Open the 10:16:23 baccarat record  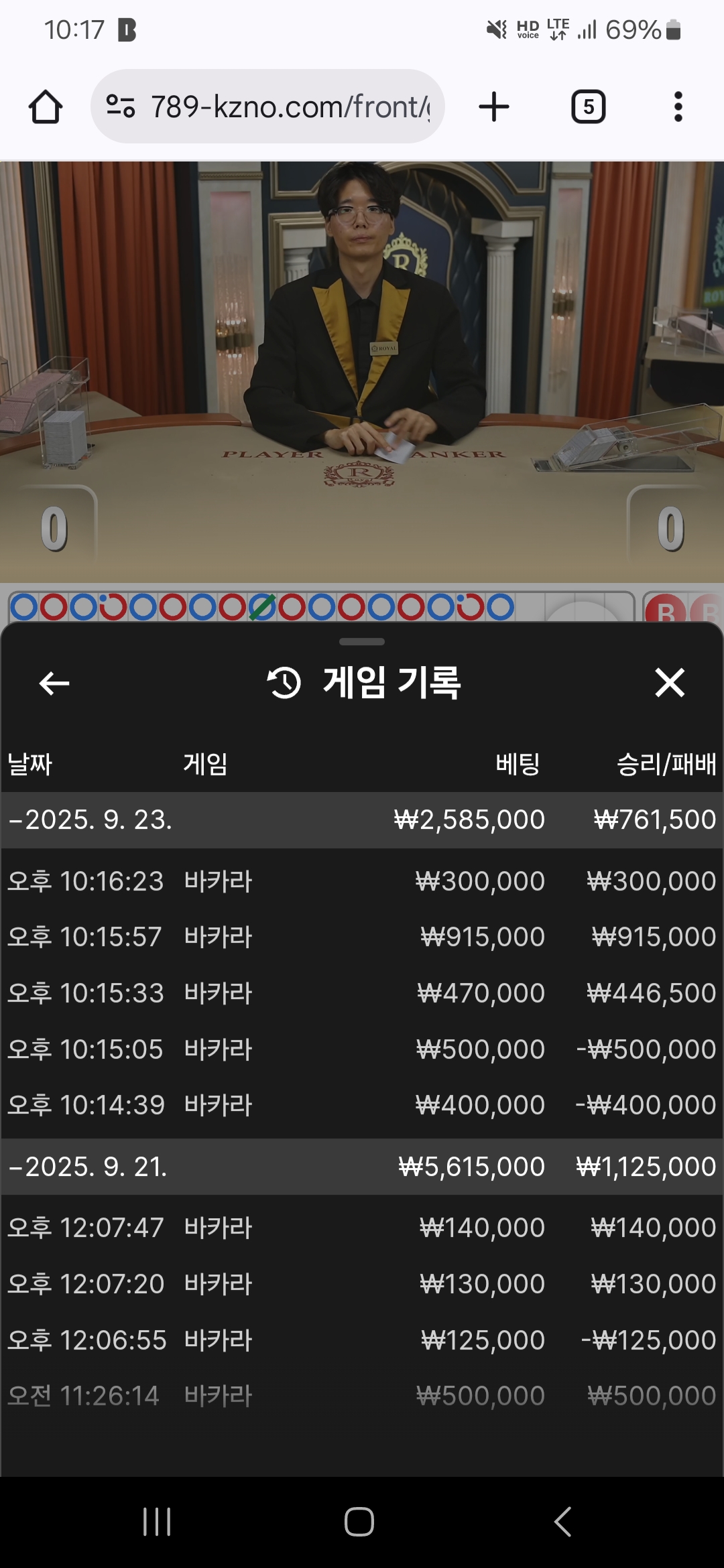tap(362, 881)
